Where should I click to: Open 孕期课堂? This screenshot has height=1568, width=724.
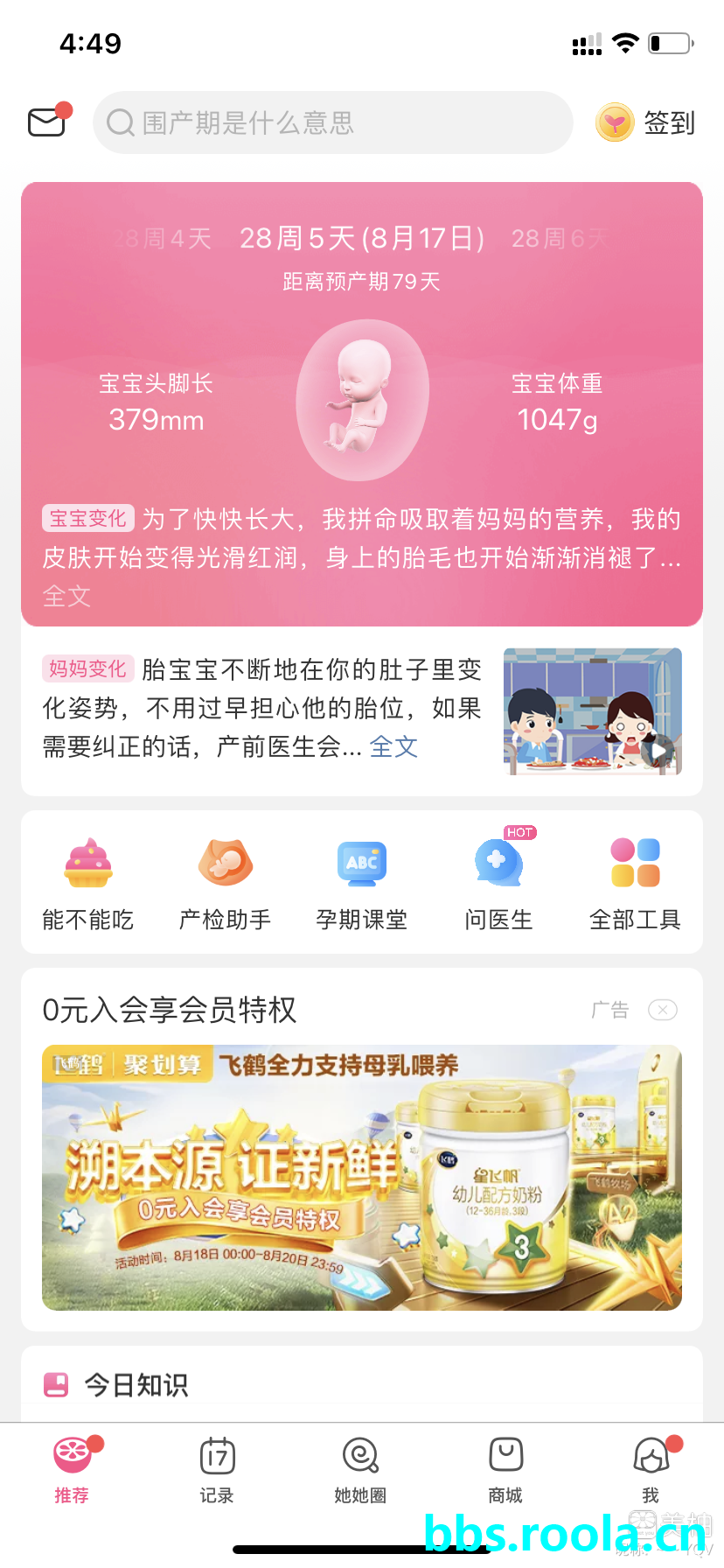pyautogui.click(x=361, y=884)
